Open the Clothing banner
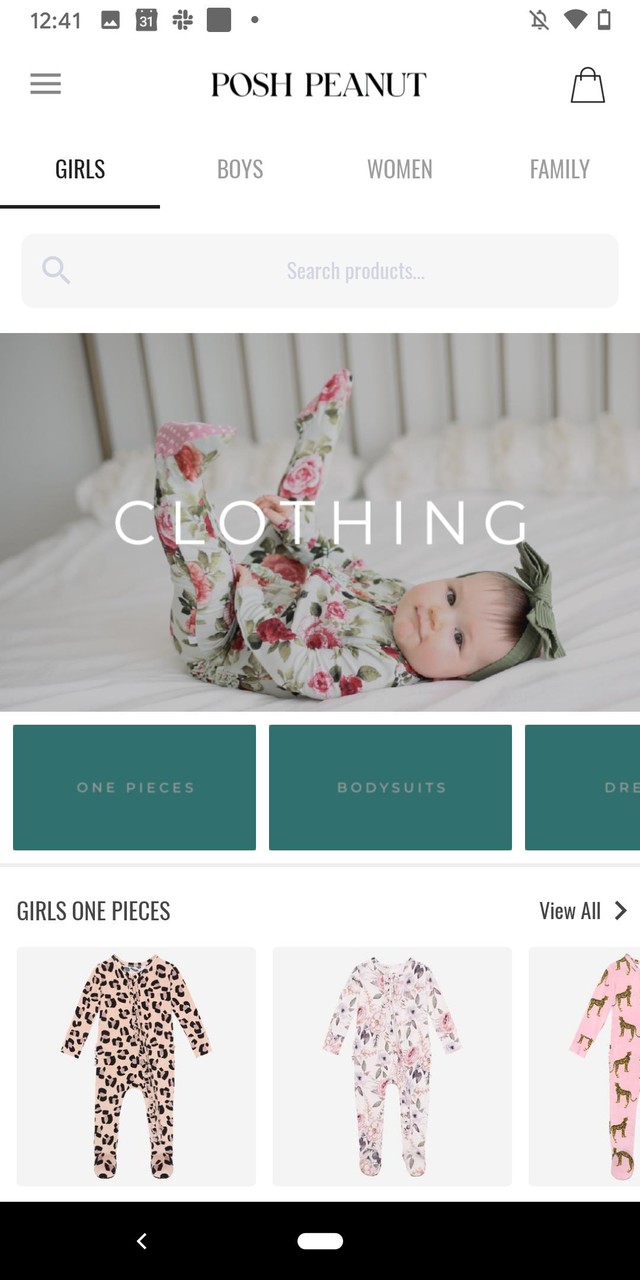The width and height of the screenshot is (640, 1280). [320, 521]
